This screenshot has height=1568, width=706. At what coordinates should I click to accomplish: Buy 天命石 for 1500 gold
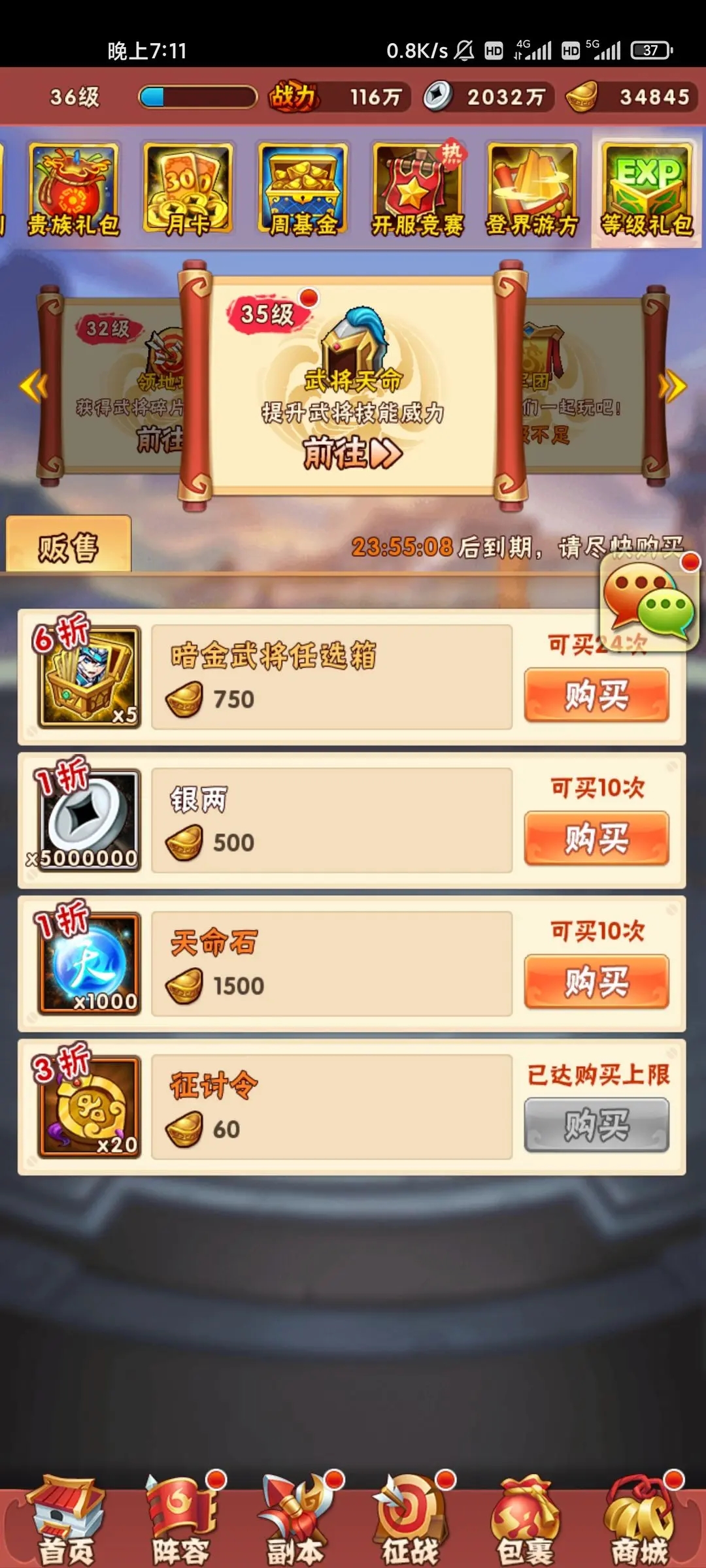(596, 981)
